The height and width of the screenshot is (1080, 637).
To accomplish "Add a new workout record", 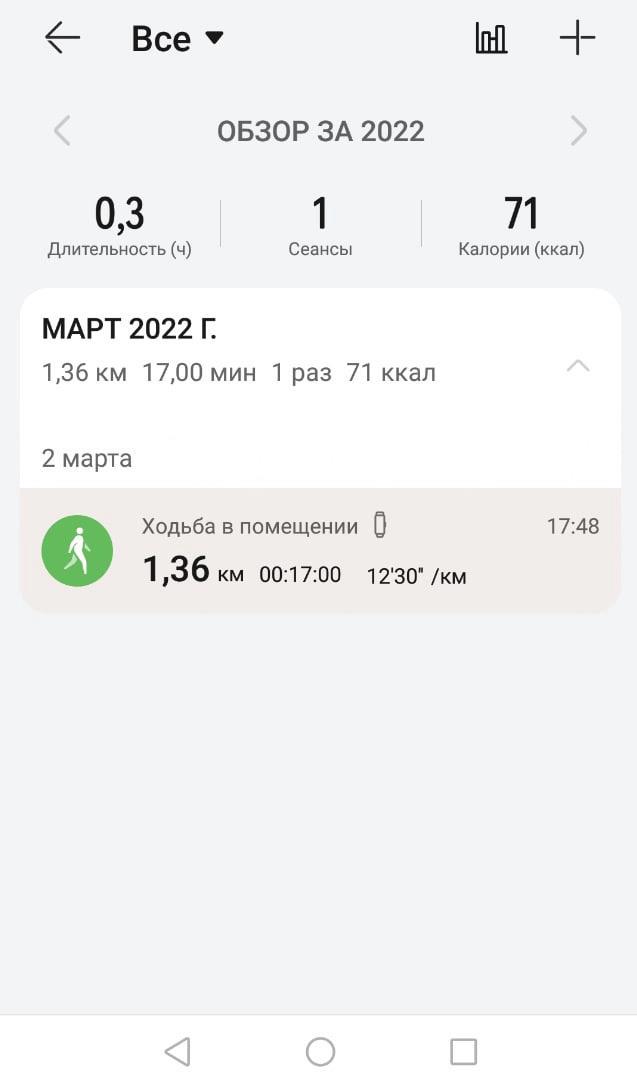I will click(x=577, y=39).
